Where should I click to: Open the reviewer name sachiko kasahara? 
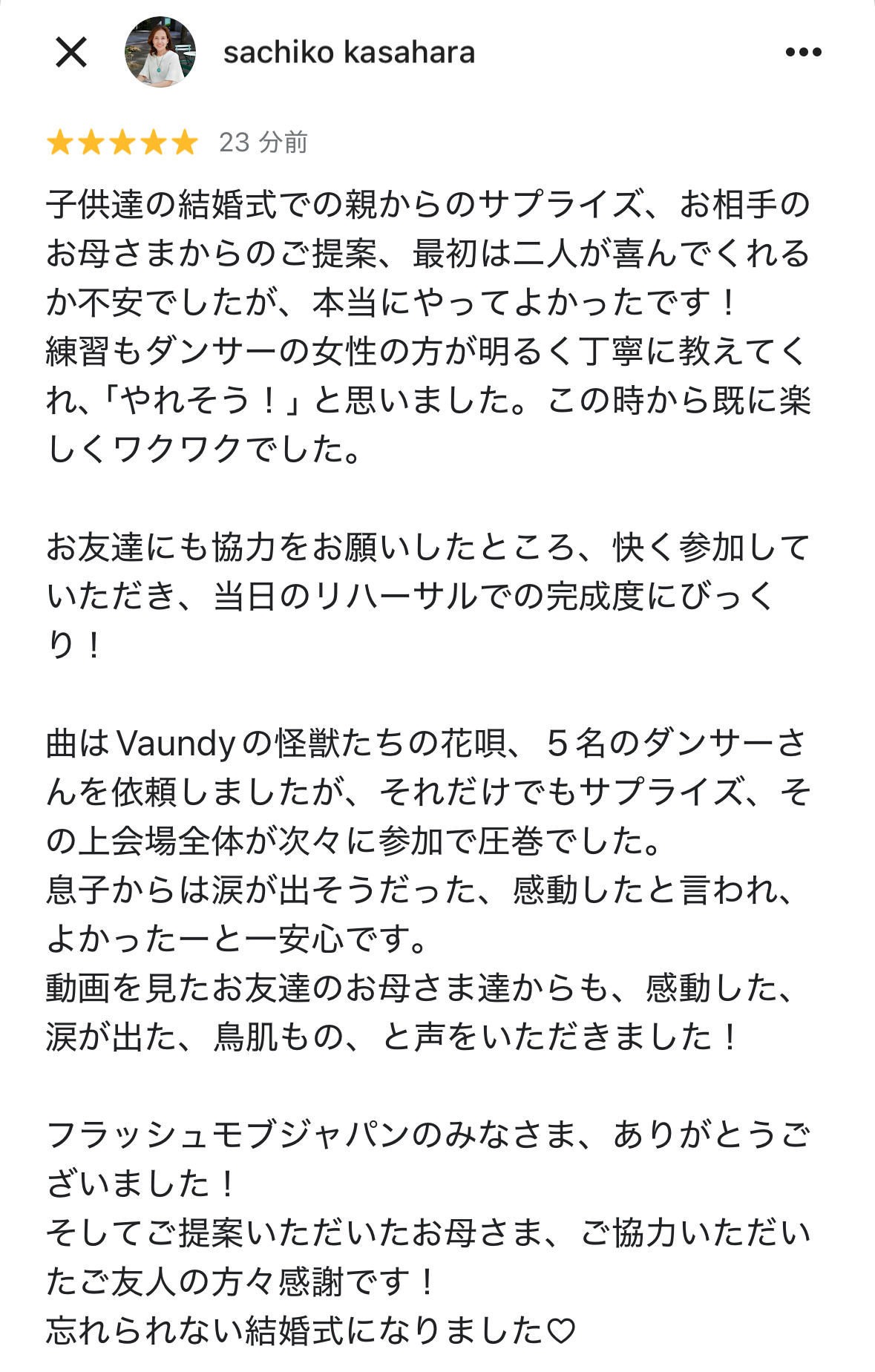350,52
